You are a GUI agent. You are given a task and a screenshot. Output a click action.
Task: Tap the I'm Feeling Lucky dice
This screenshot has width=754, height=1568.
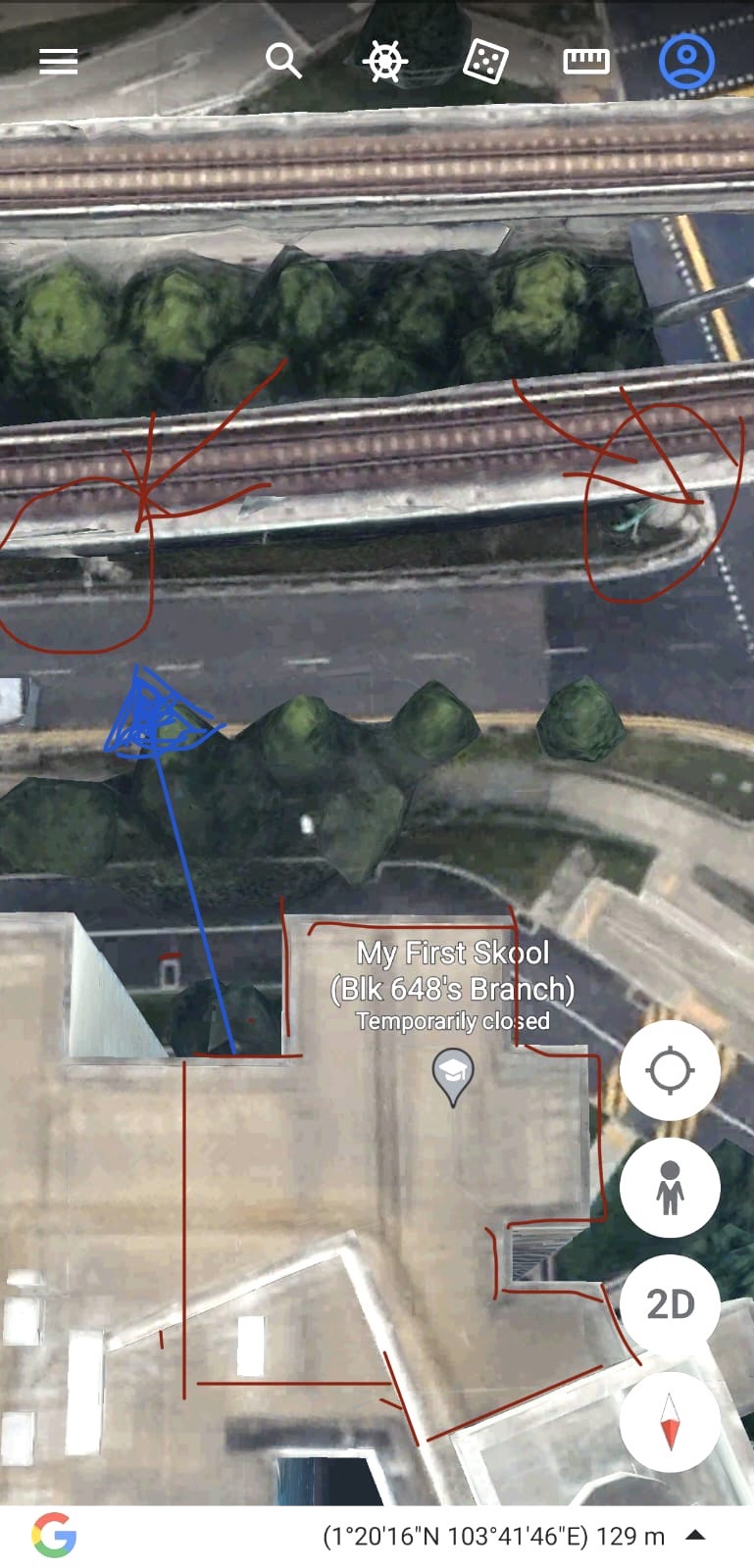pyautogui.click(x=485, y=62)
